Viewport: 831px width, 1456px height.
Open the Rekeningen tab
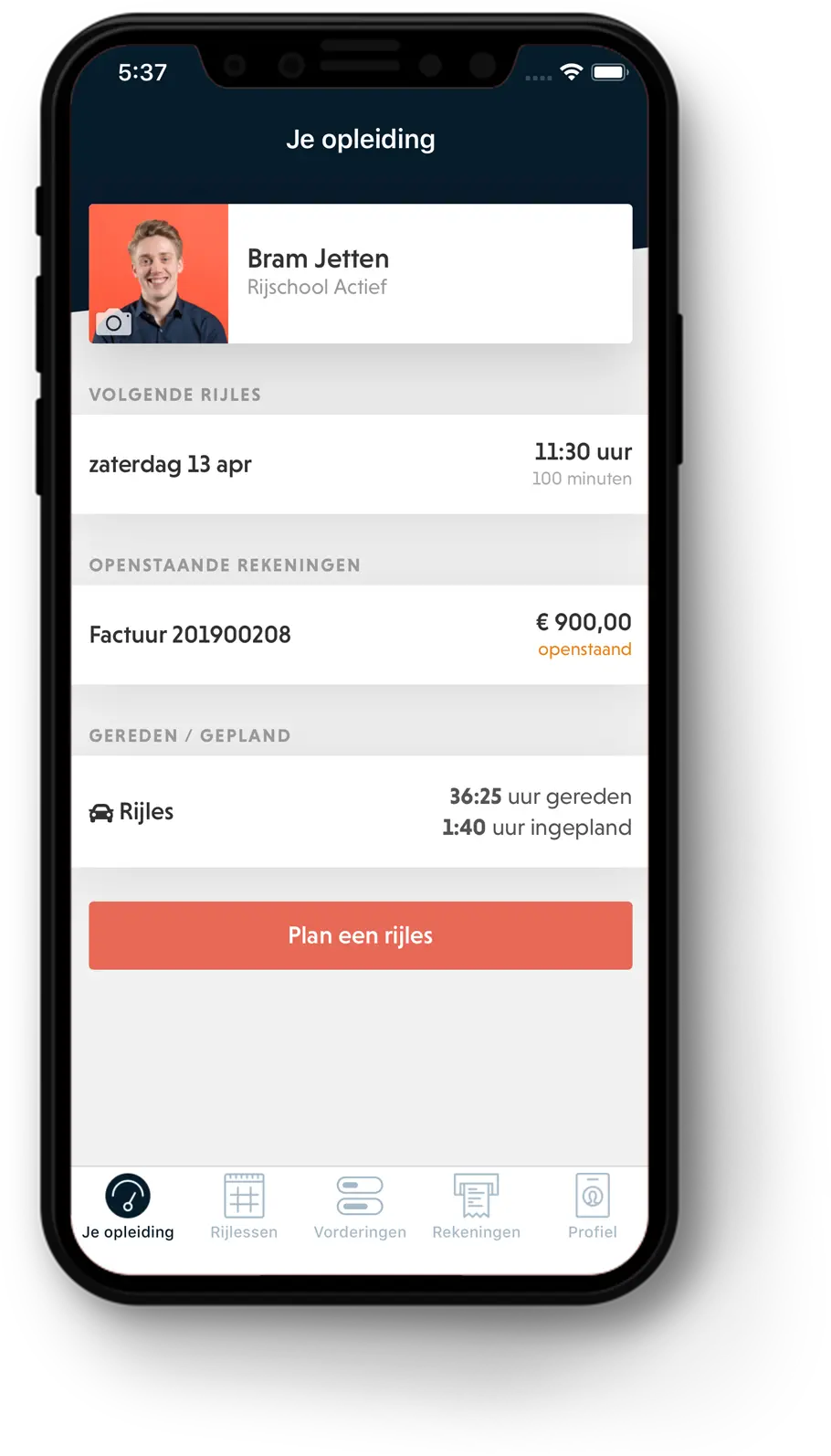coord(476,1206)
